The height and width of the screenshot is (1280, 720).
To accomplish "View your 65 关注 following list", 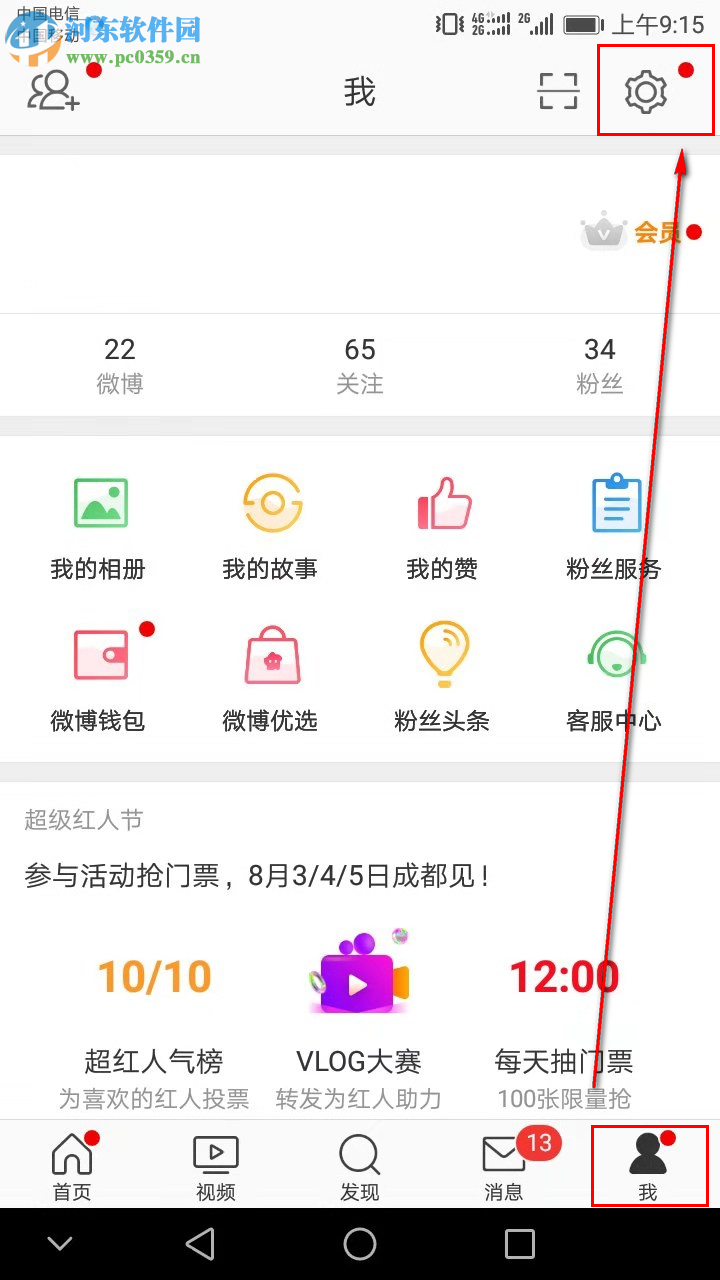I will pos(360,363).
